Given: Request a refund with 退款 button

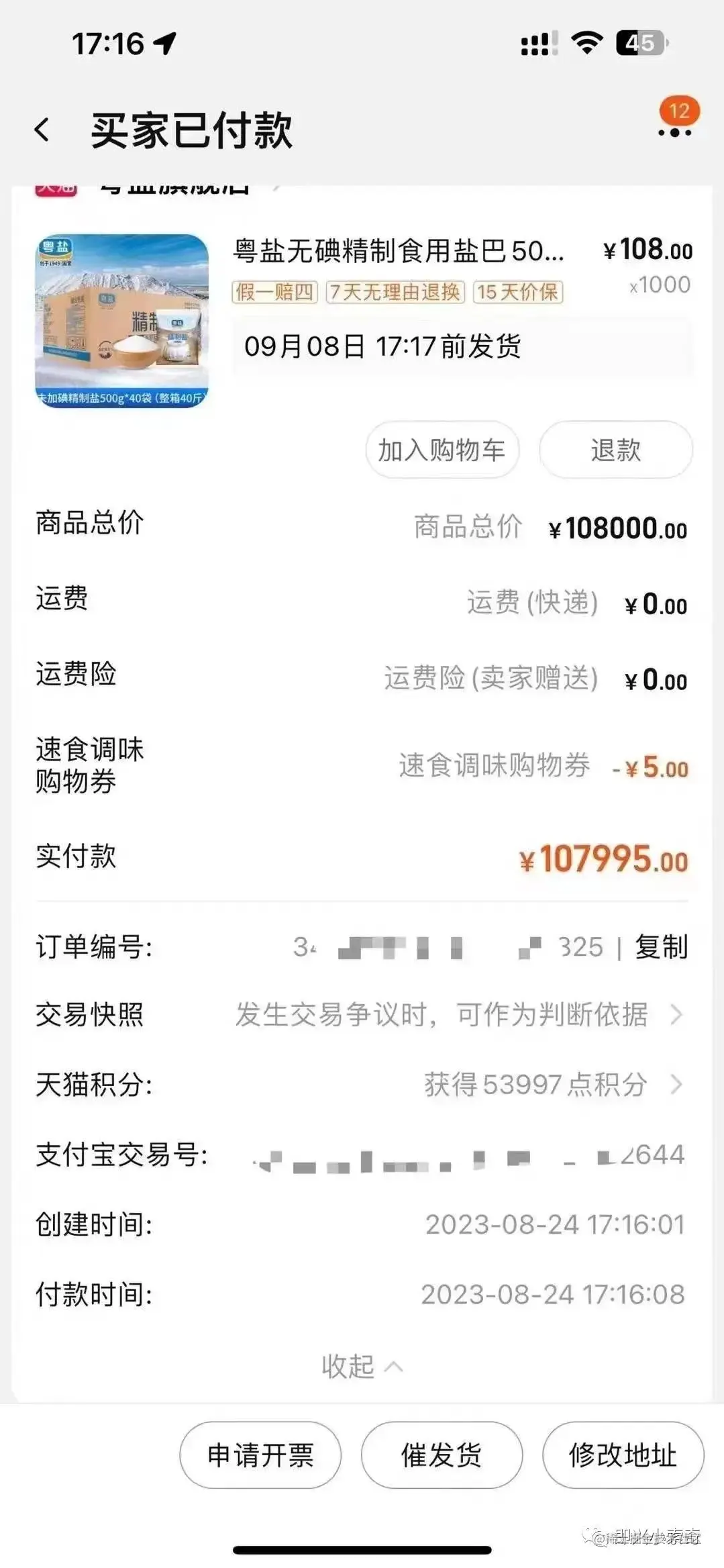Looking at the screenshot, I should click(615, 450).
